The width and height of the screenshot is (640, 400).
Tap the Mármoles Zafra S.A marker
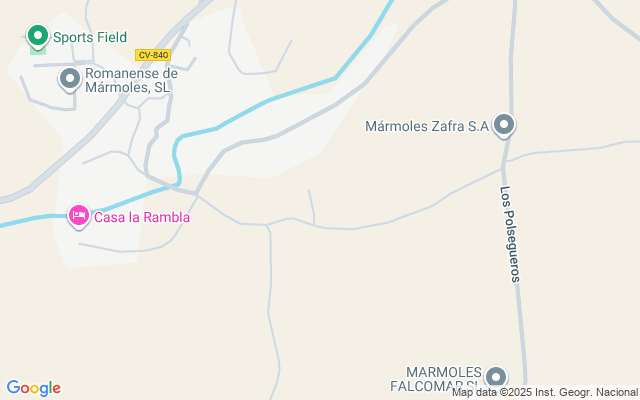pyautogui.click(x=504, y=125)
